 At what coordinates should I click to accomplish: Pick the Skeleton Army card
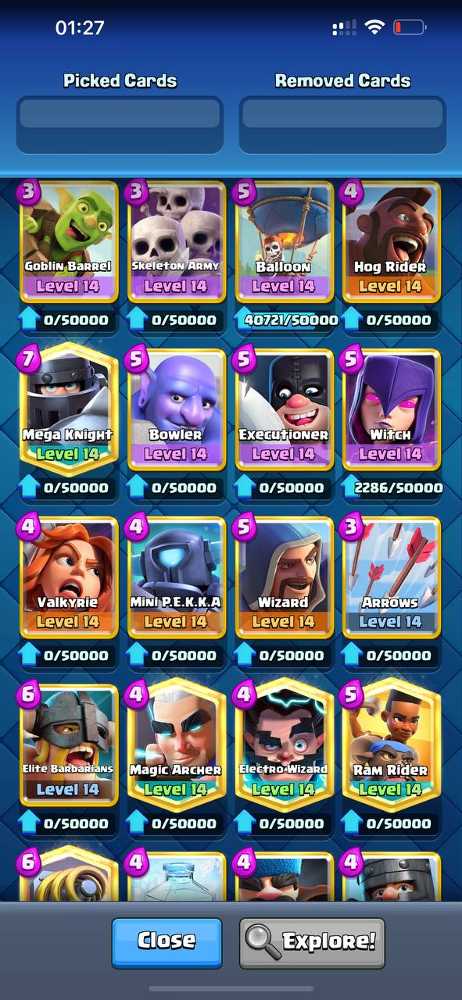[177, 242]
